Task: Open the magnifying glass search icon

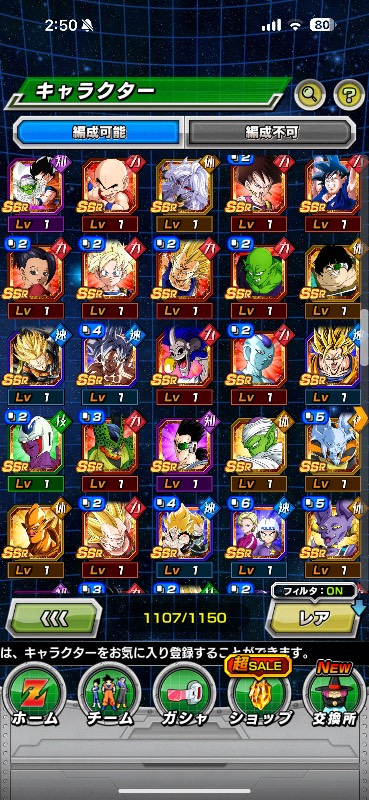Action: pyautogui.click(x=310, y=94)
